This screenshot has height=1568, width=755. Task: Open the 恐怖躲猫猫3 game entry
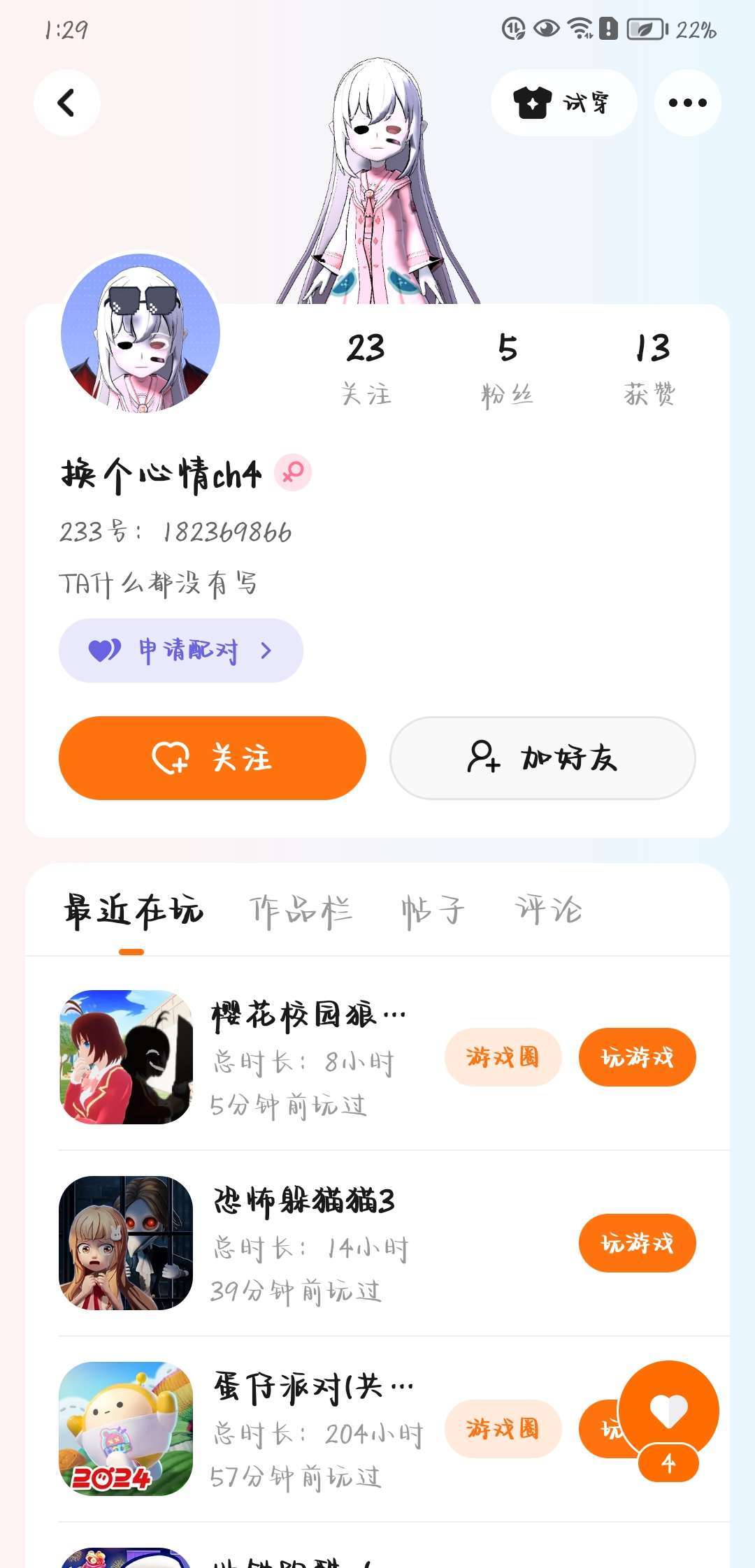point(304,1201)
